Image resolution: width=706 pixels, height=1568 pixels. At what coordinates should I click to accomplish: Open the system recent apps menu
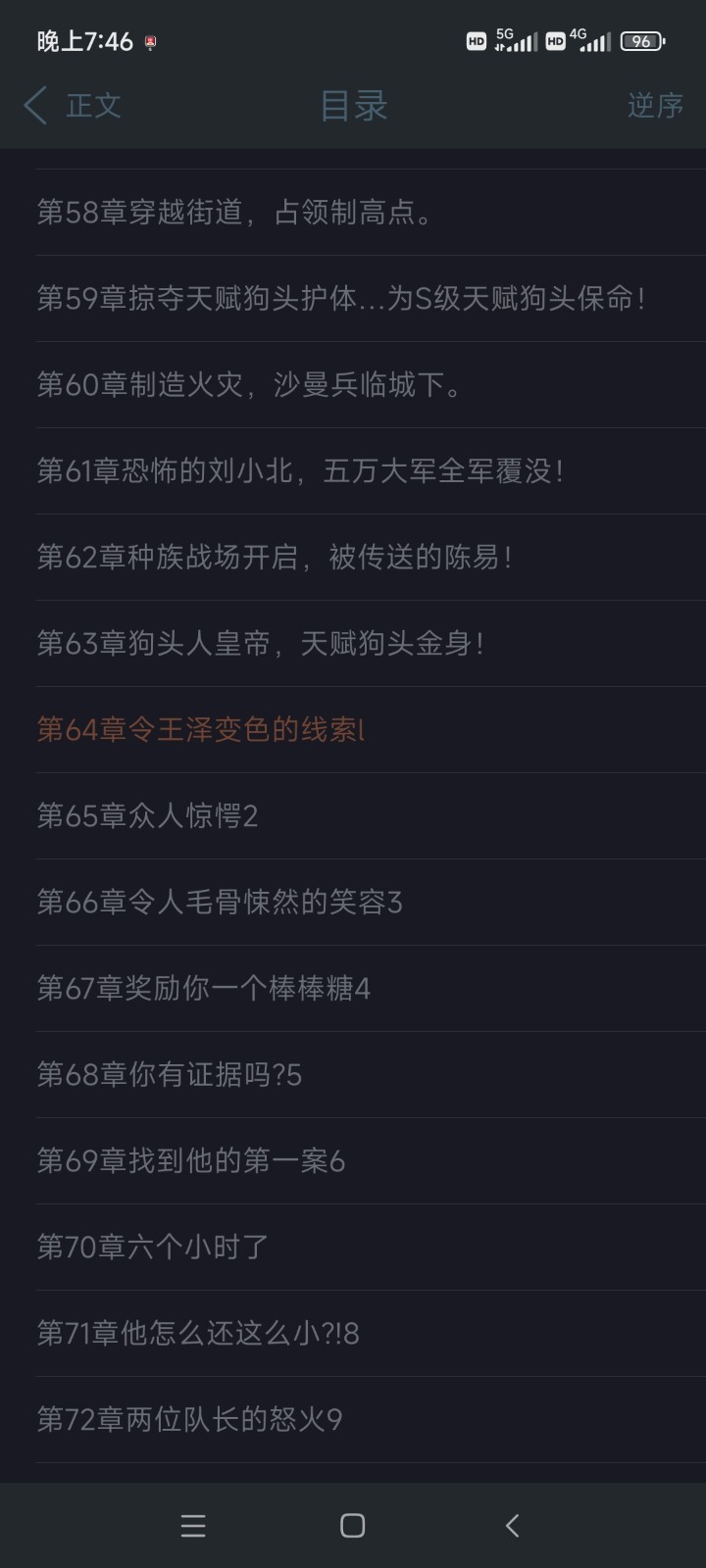[x=193, y=1525]
